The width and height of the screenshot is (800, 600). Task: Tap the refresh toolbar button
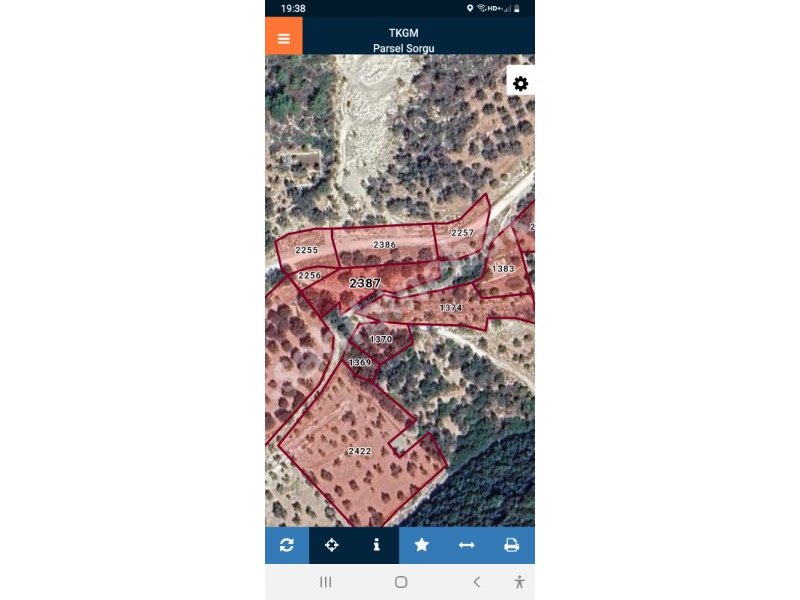[x=287, y=545]
